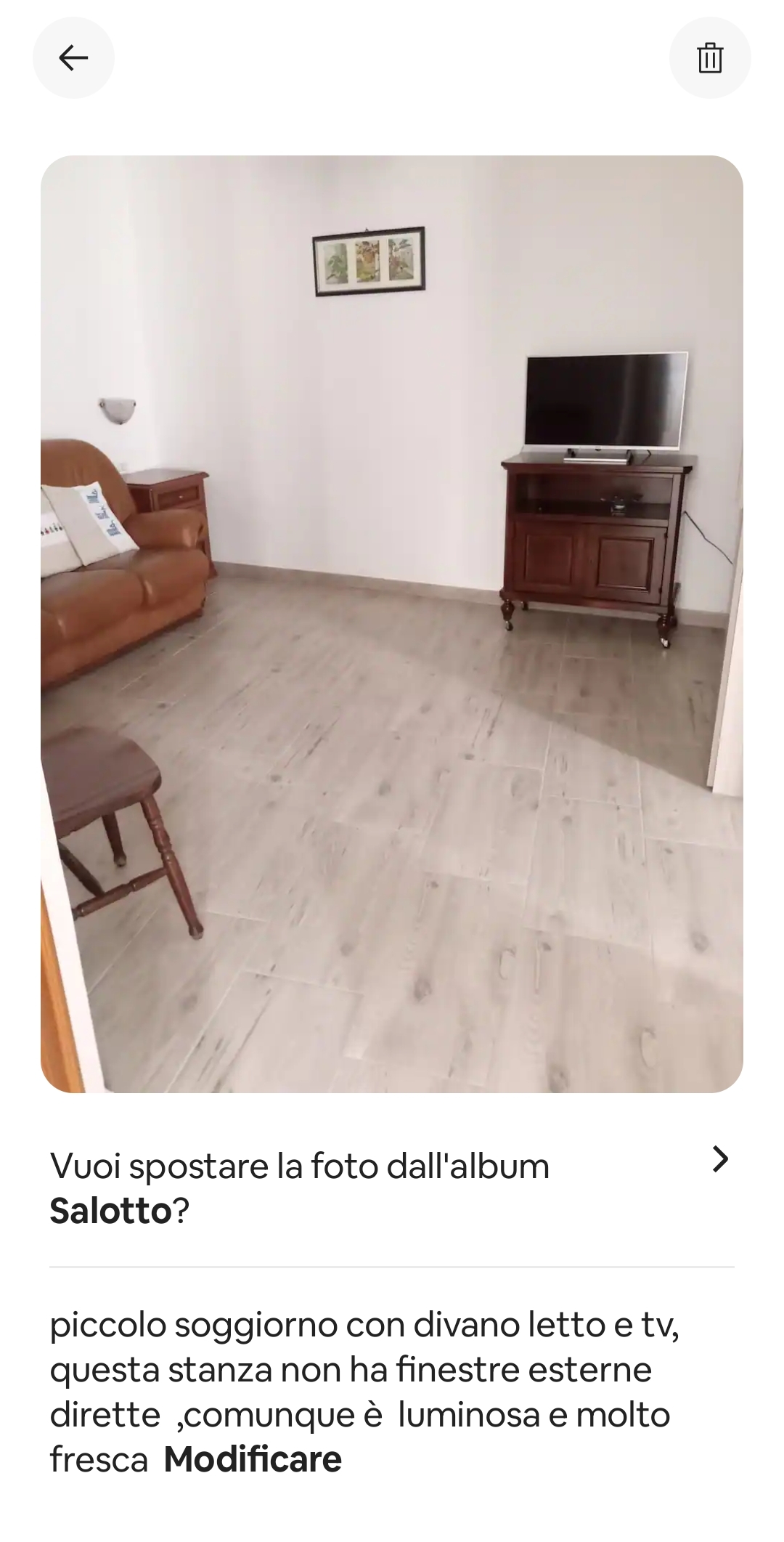
Task: Delete this photo with the trash icon
Action: [709, 57]
